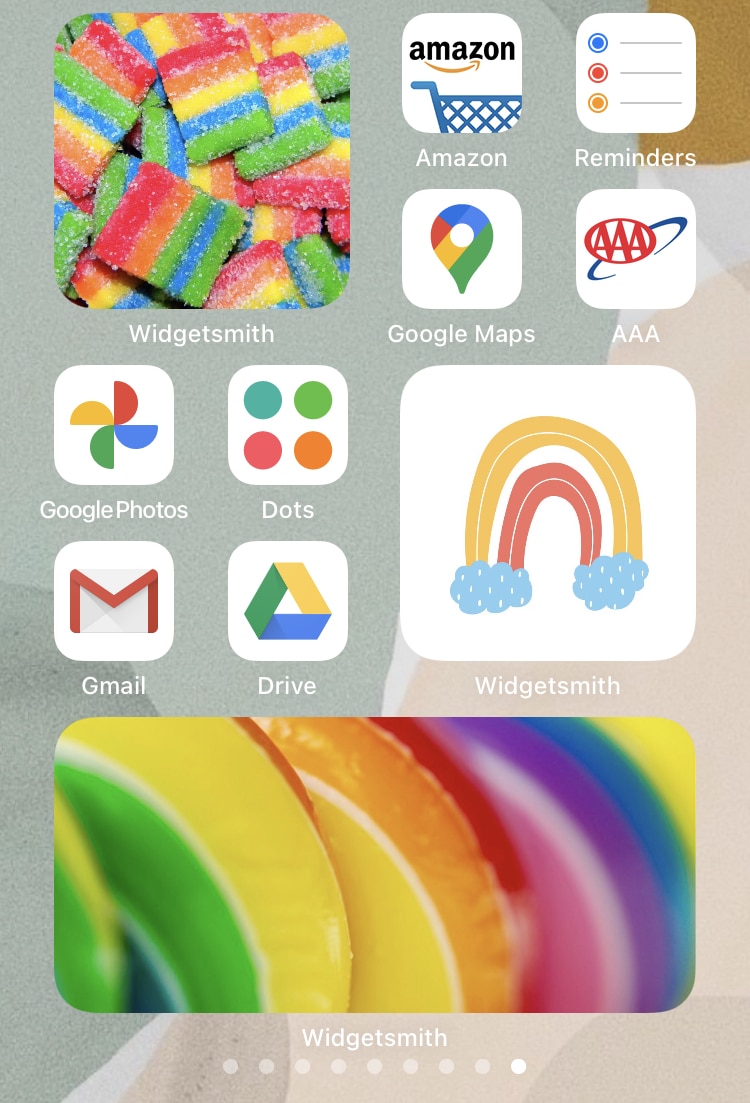
Task: Launch the AAA app
Action: coord(636,249)
